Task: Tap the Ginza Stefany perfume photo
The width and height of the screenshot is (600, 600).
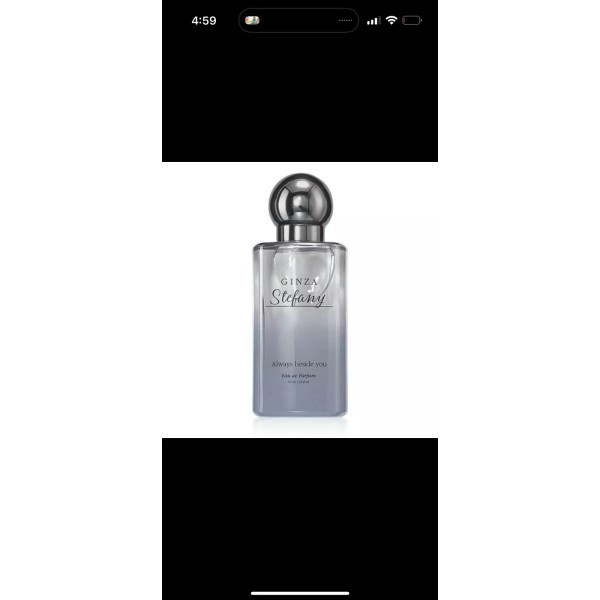Action: coord(300,300)
